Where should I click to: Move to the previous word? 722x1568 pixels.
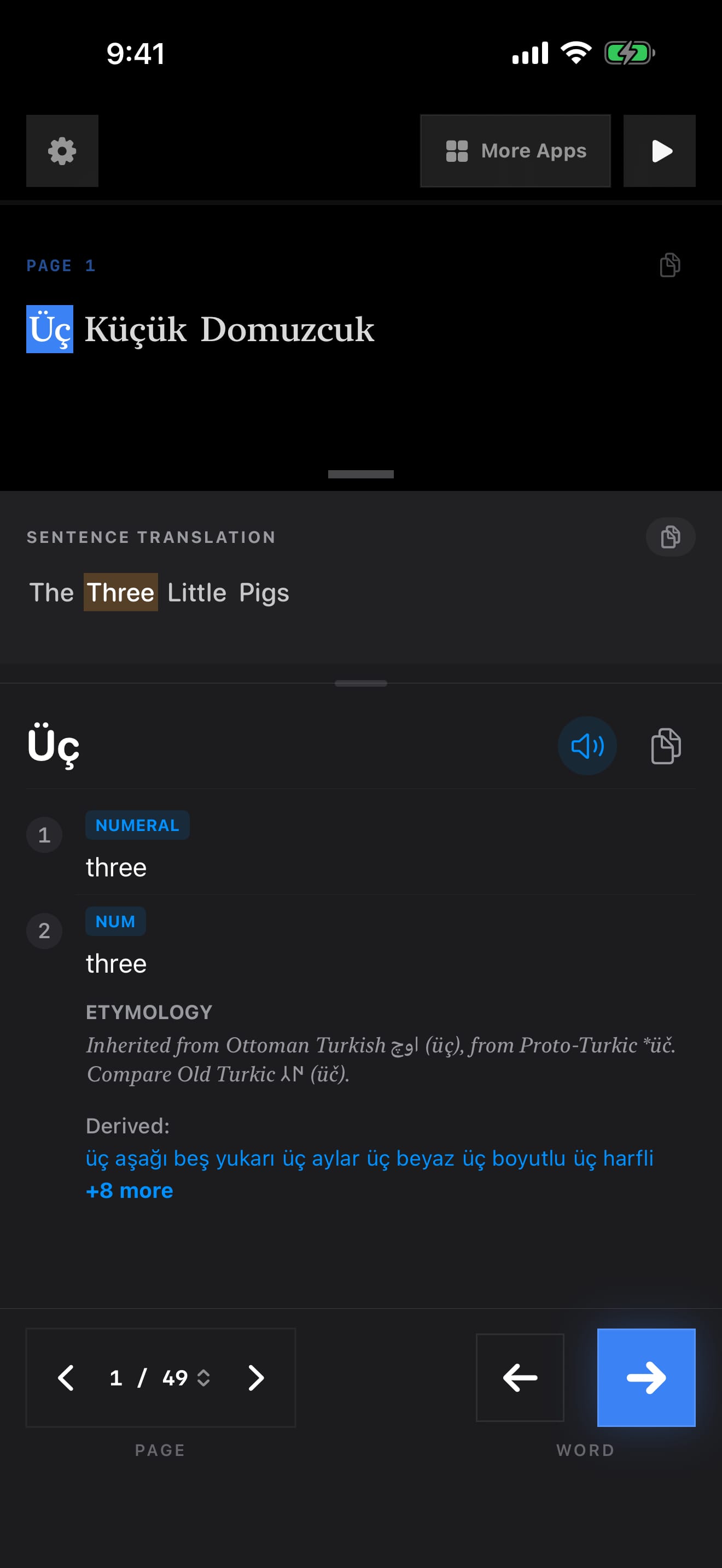(x=519, y=1377)
